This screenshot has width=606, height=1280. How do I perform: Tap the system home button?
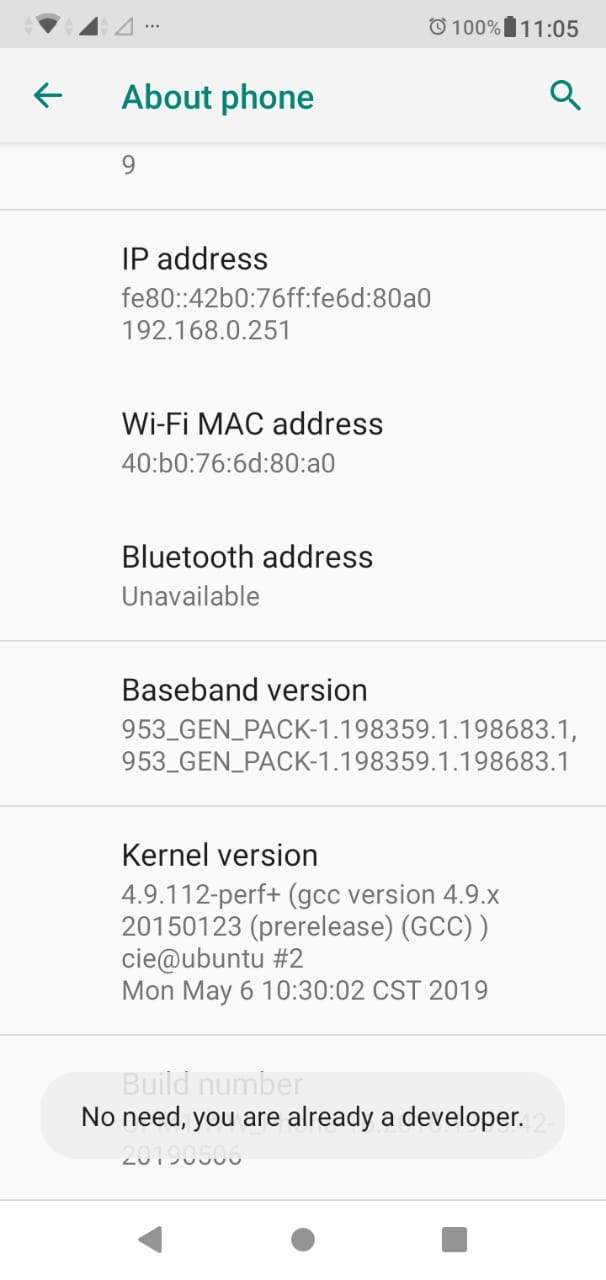pyautogui.click(x=303, y=1240)
